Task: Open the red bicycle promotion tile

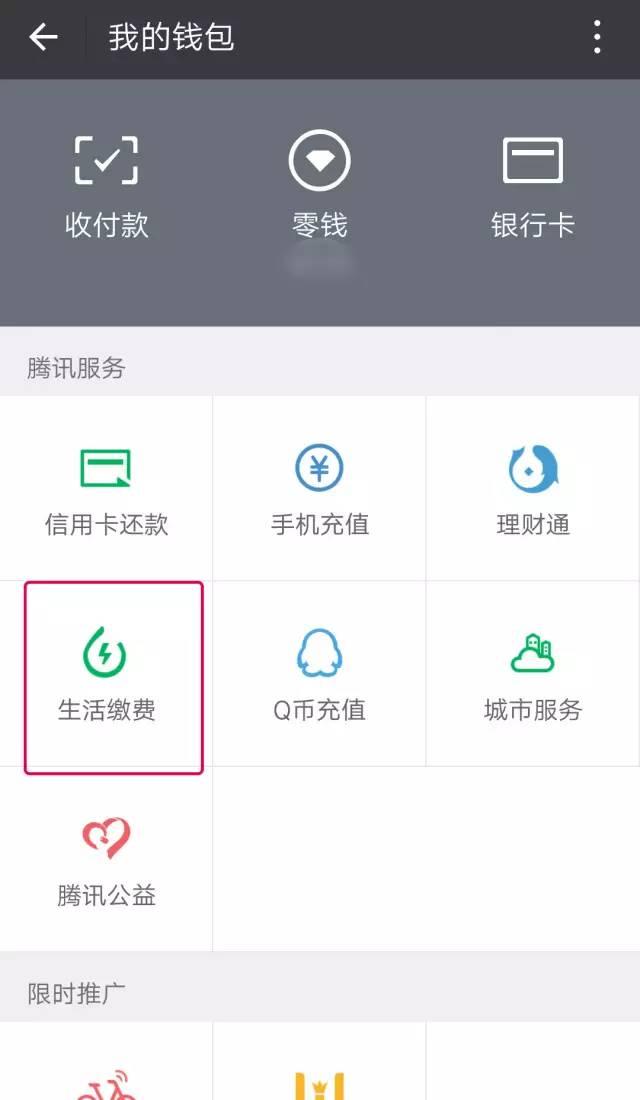Action: [x=106, y=1061]
